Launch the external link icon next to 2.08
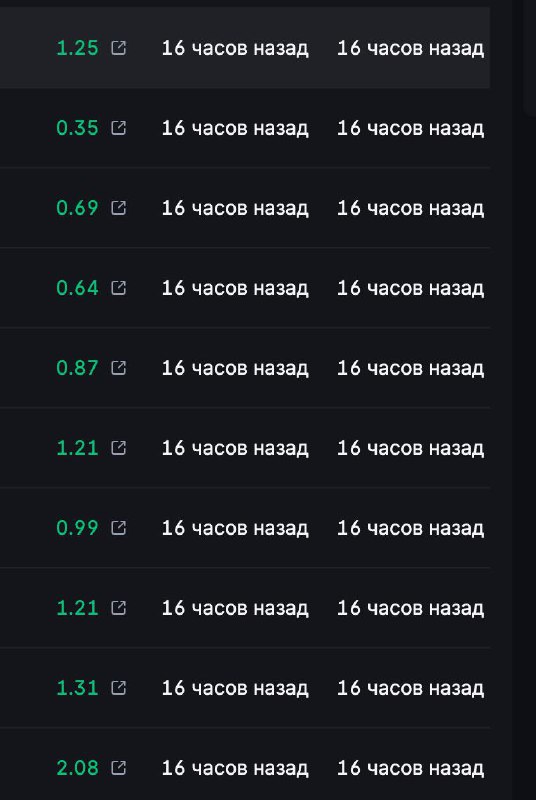This screenshot has width=536, height=800. pyautogui.click(x=118, y=768)
